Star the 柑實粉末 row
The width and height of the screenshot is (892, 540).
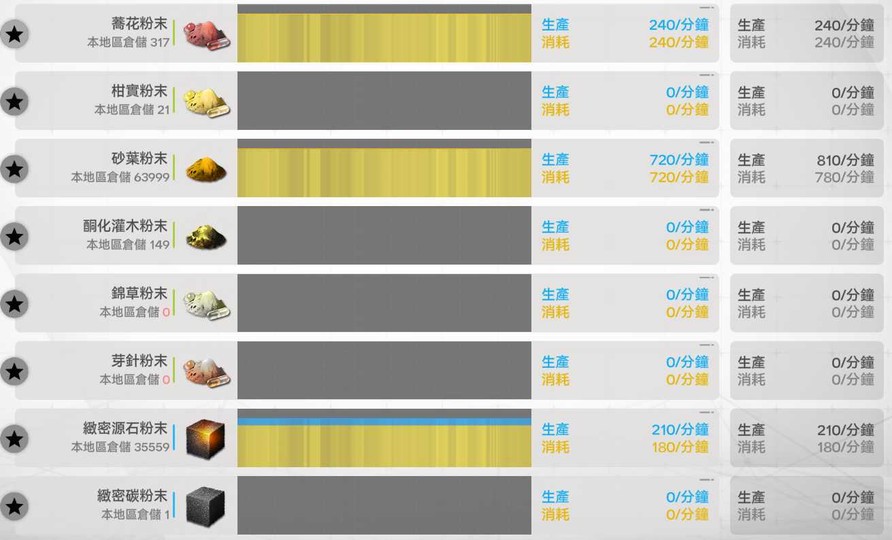(x=14, y=101)
